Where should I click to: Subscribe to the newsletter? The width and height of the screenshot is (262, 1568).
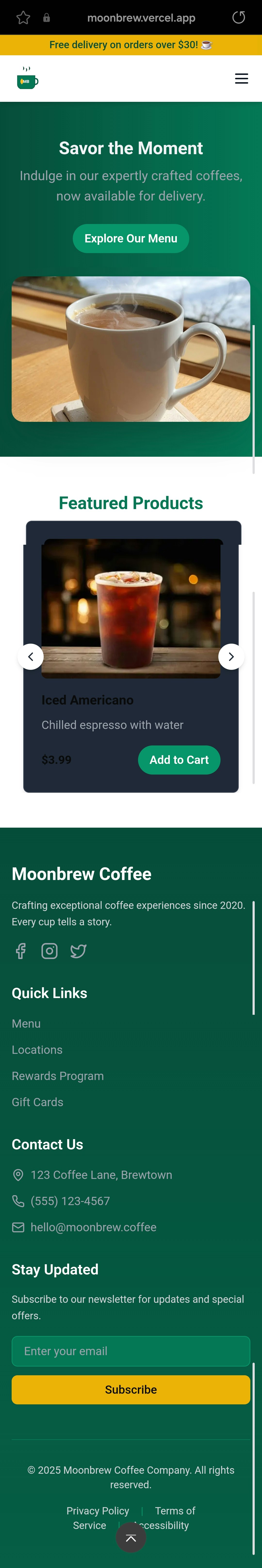click(x=131, y=1390)
